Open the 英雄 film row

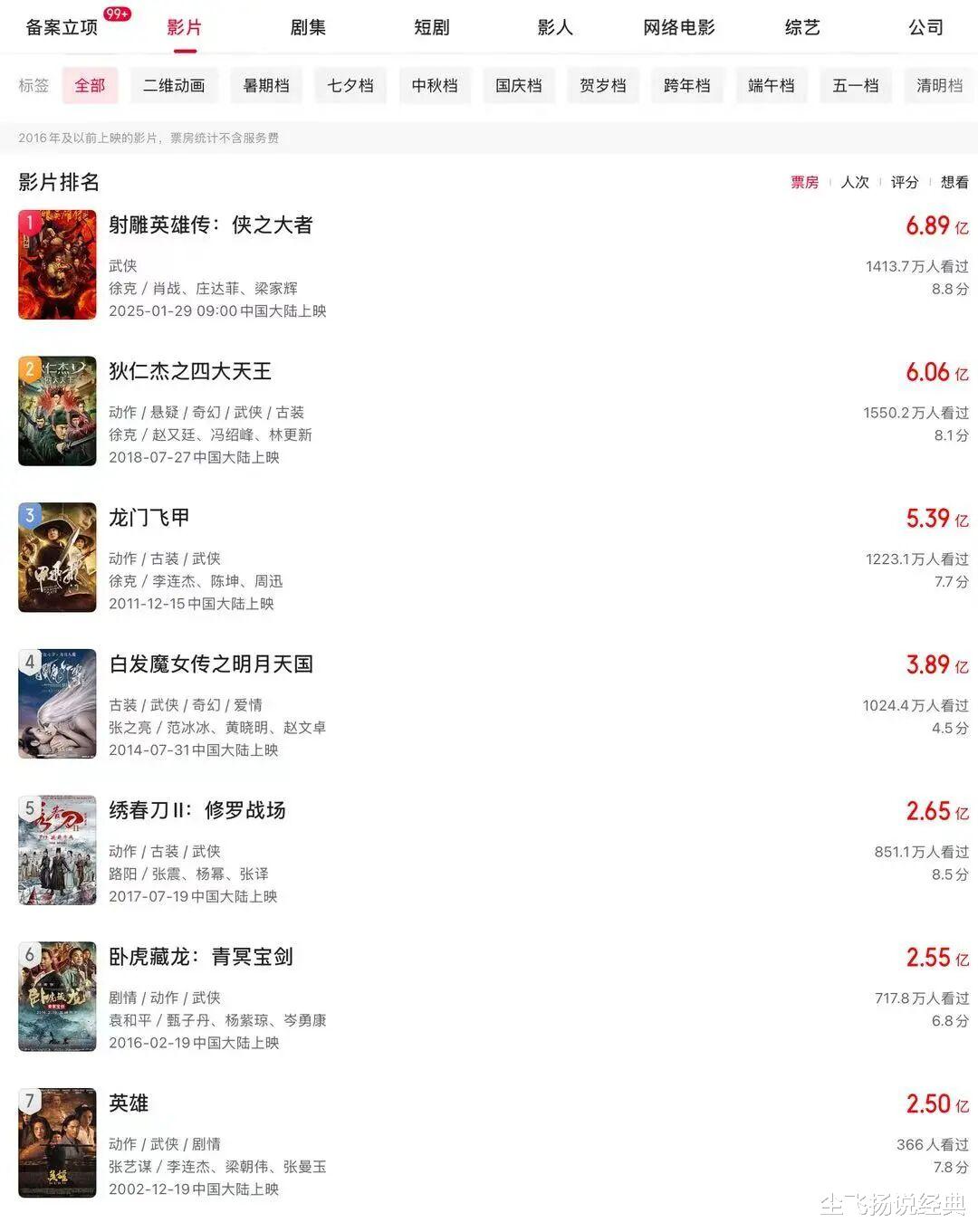[129, 1103]
